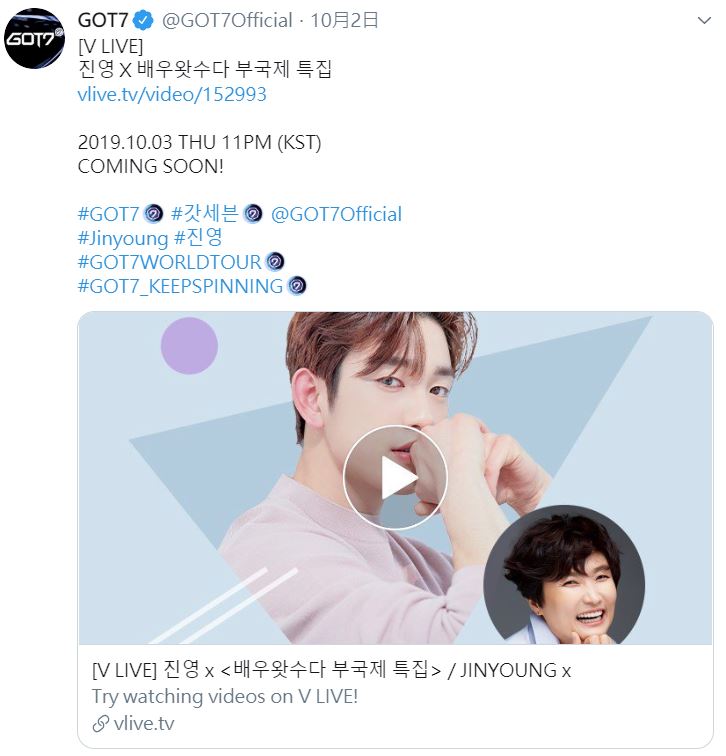Screen dimensions: 726x756
Task: Visit the @GOT7Official mention
Action: tap(336, 214)
